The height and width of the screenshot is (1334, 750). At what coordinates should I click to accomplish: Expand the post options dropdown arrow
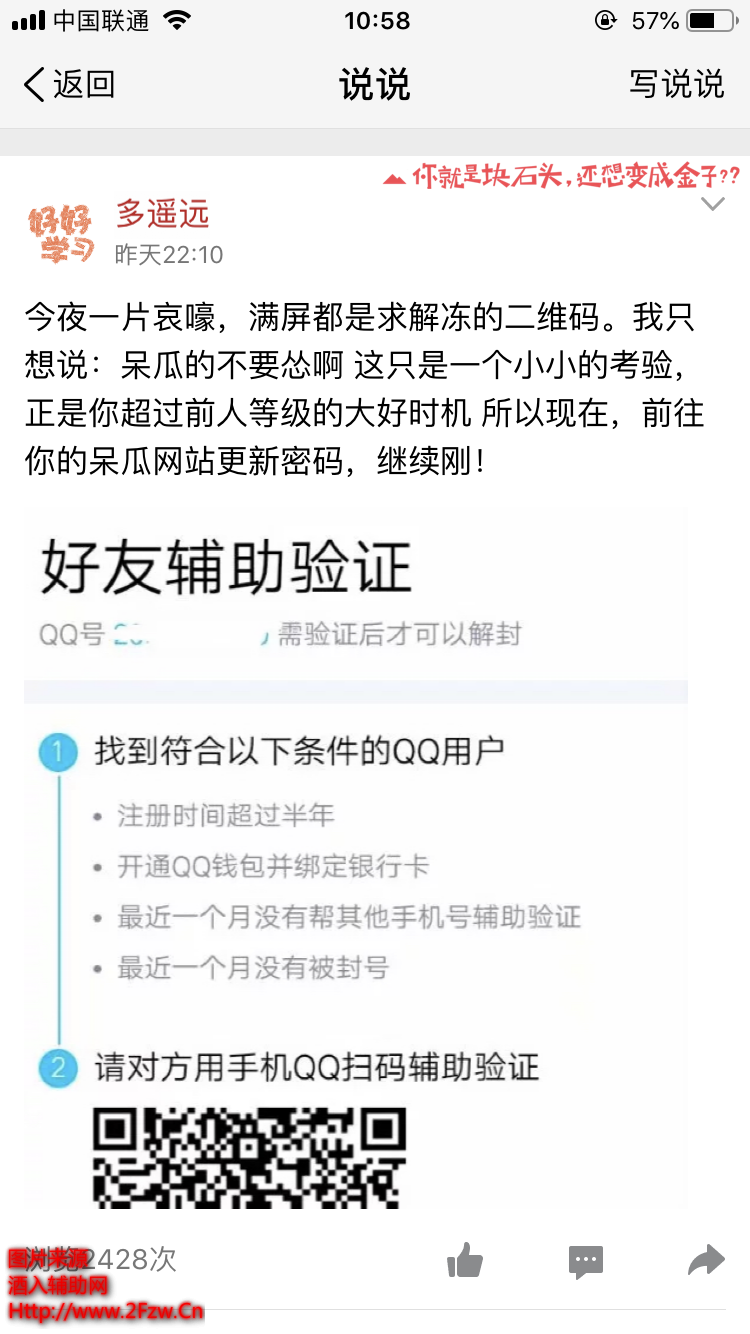[x=712, y=205]
